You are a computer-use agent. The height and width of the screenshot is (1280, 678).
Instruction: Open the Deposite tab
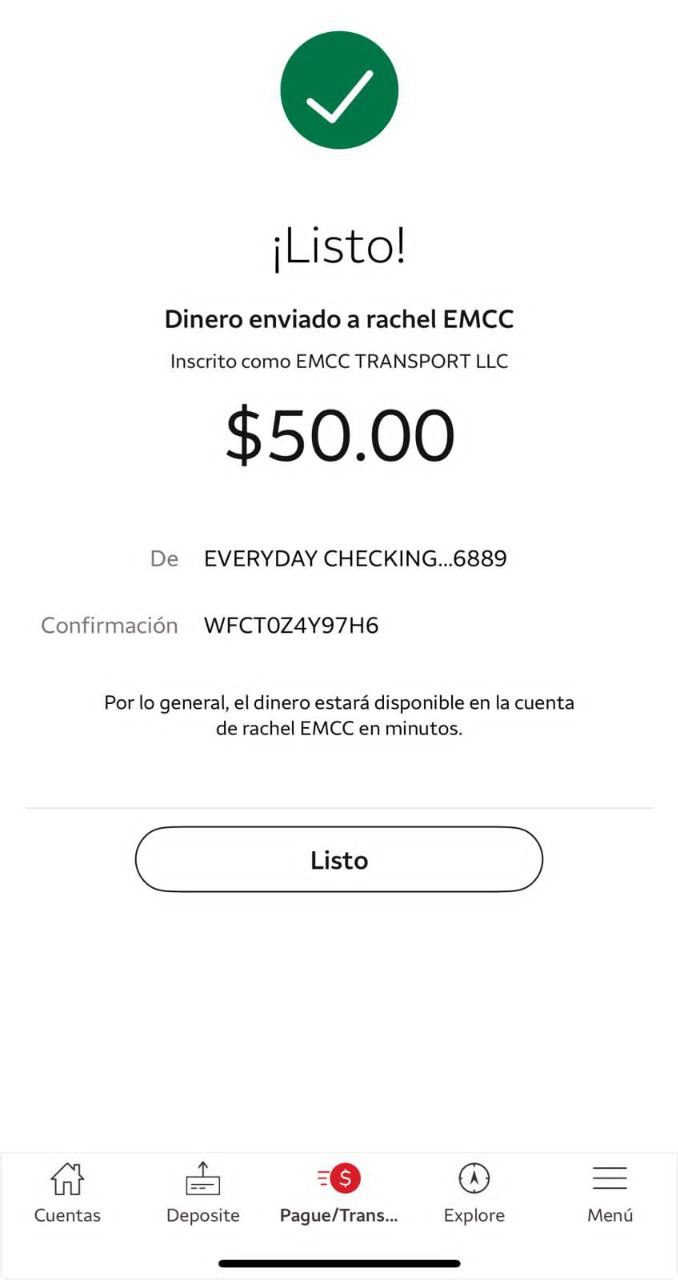203,1194
